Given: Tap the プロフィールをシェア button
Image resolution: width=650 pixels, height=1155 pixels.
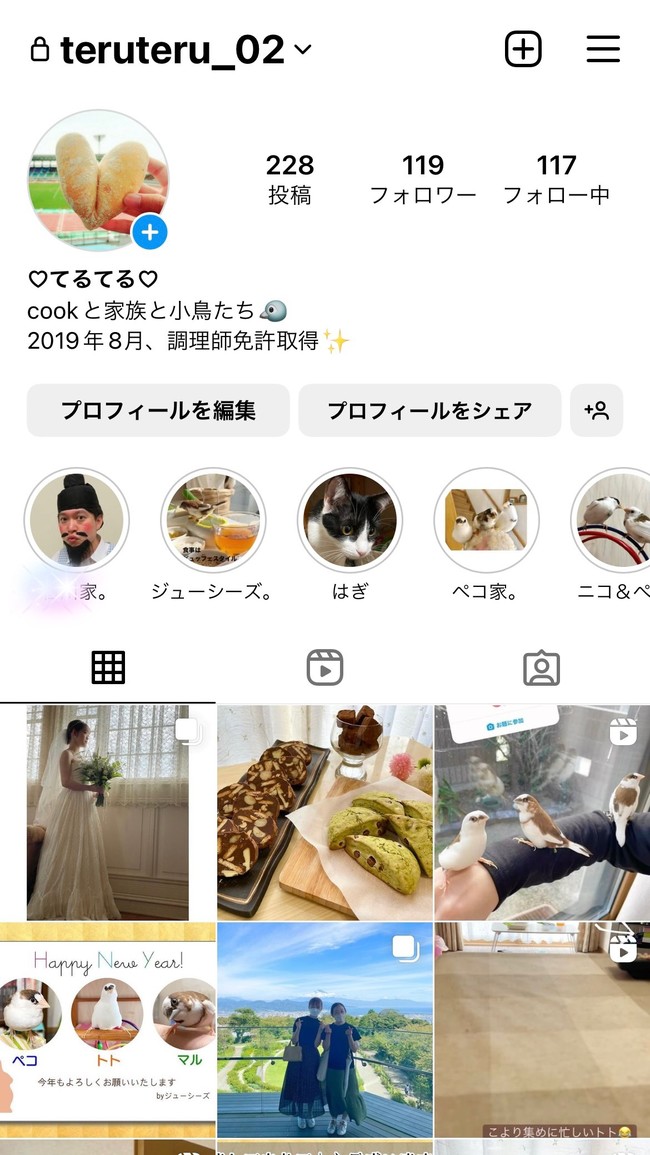Looking at the screenshot, I should coord(430,411).
